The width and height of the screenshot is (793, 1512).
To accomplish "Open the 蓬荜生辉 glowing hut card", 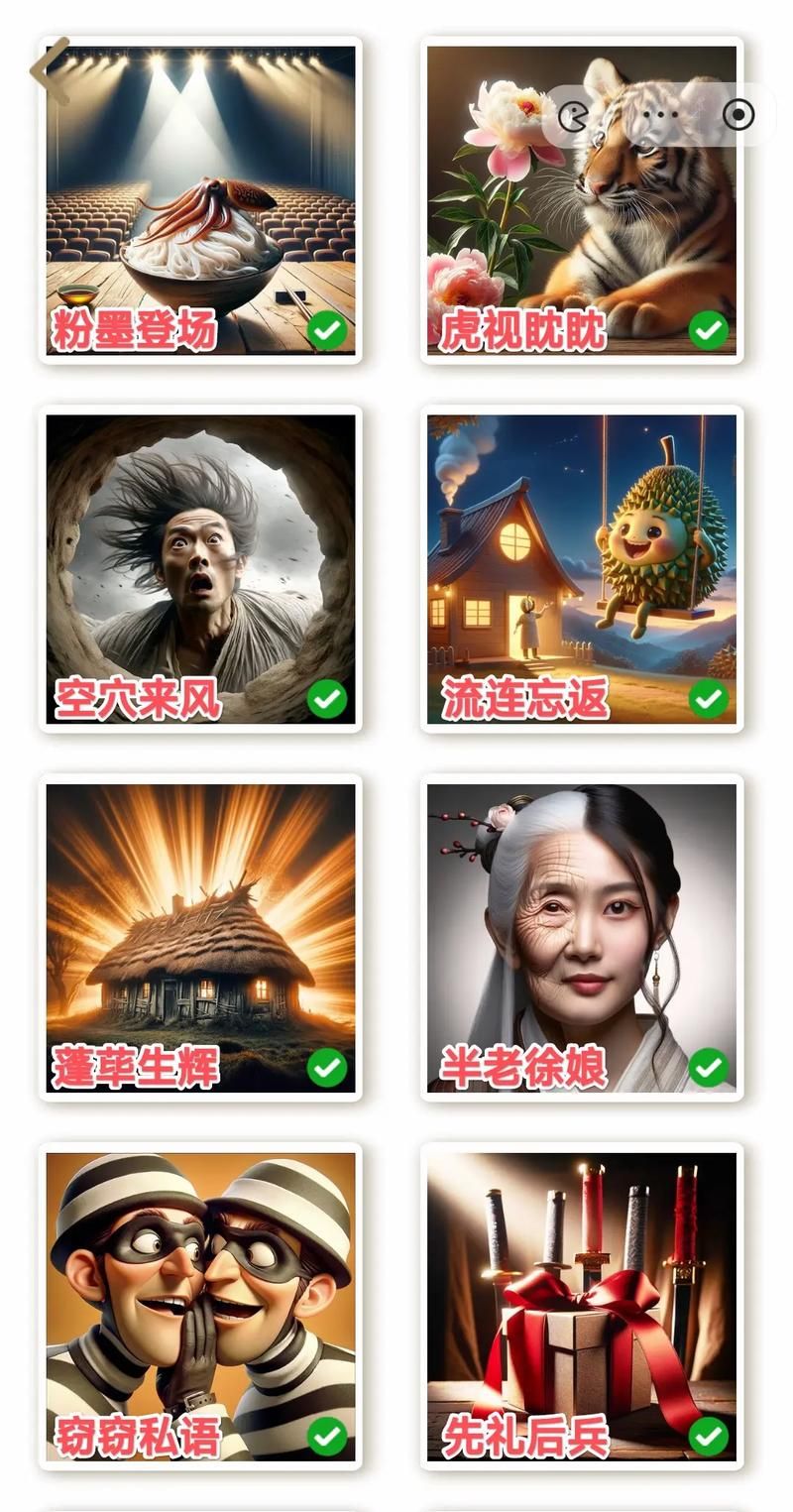I will point(200,938).
